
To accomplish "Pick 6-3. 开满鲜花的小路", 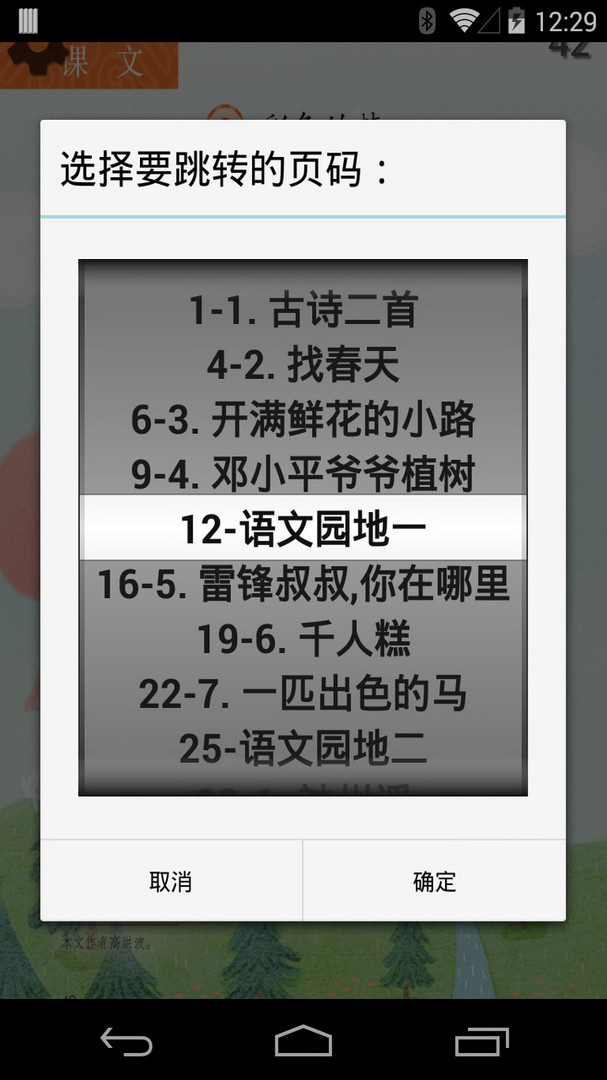I will tap(303, 420).
